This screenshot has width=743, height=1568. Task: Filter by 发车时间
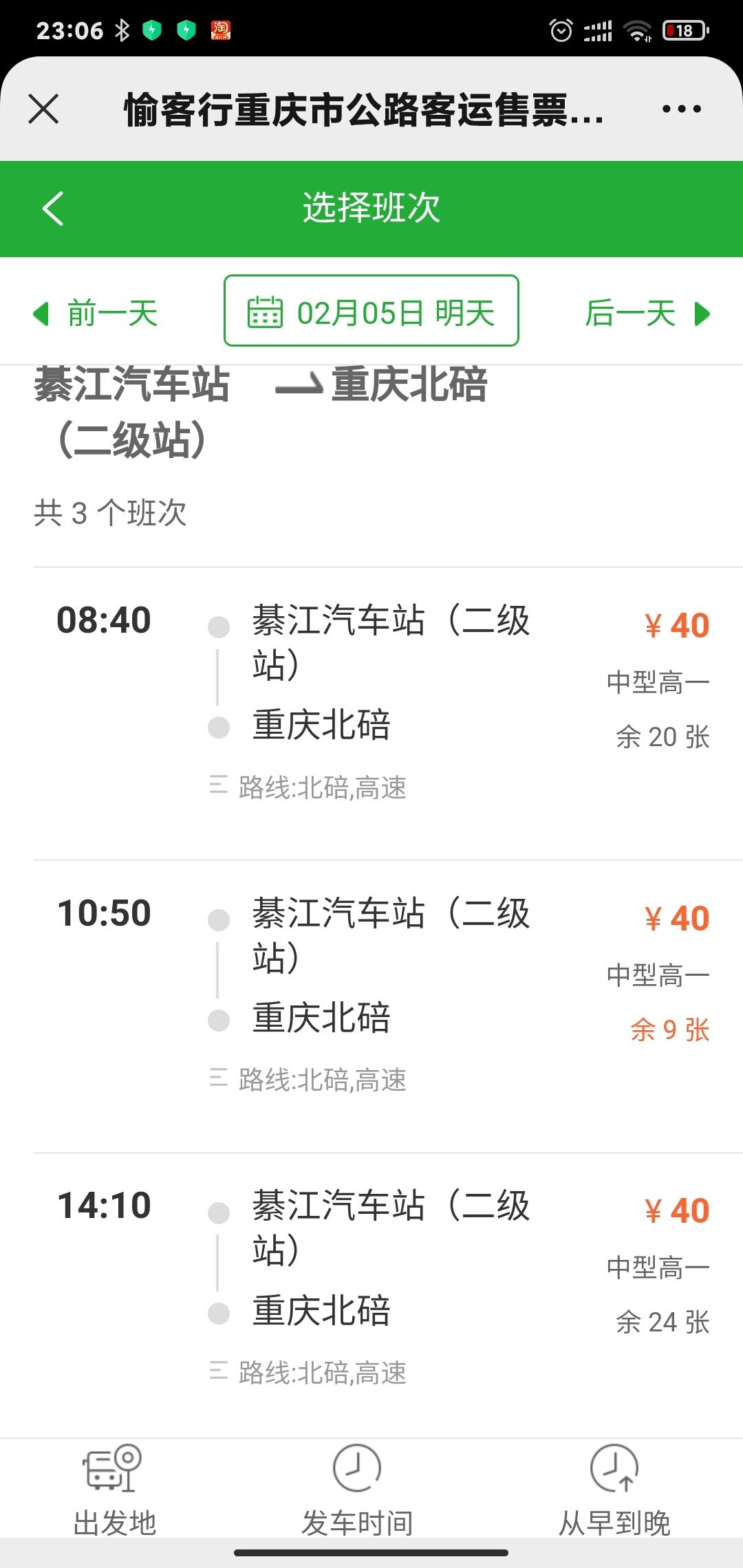point(357,1490)
